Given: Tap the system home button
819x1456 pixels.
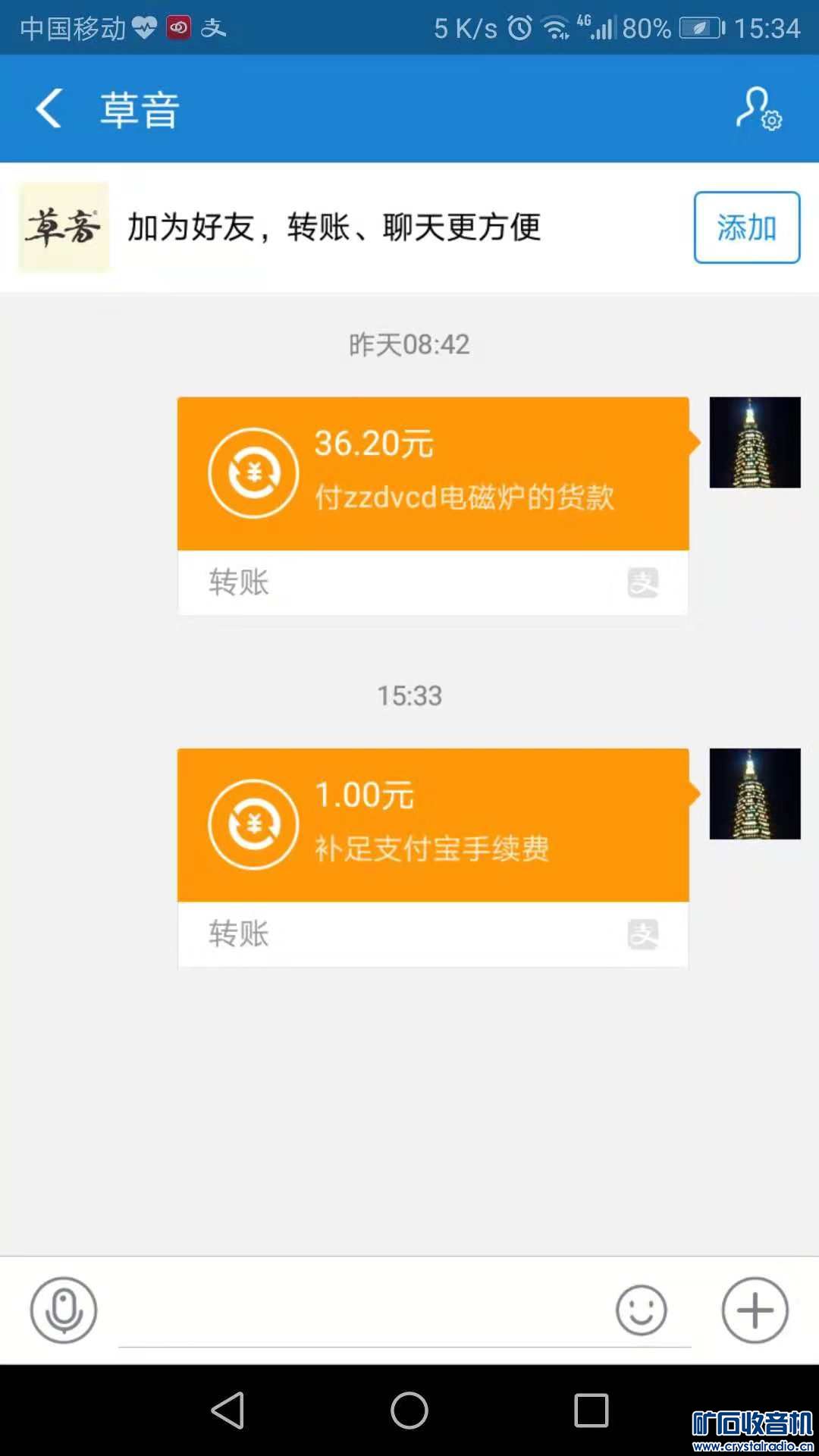Looking at the screenshot, I should 409,1411.
